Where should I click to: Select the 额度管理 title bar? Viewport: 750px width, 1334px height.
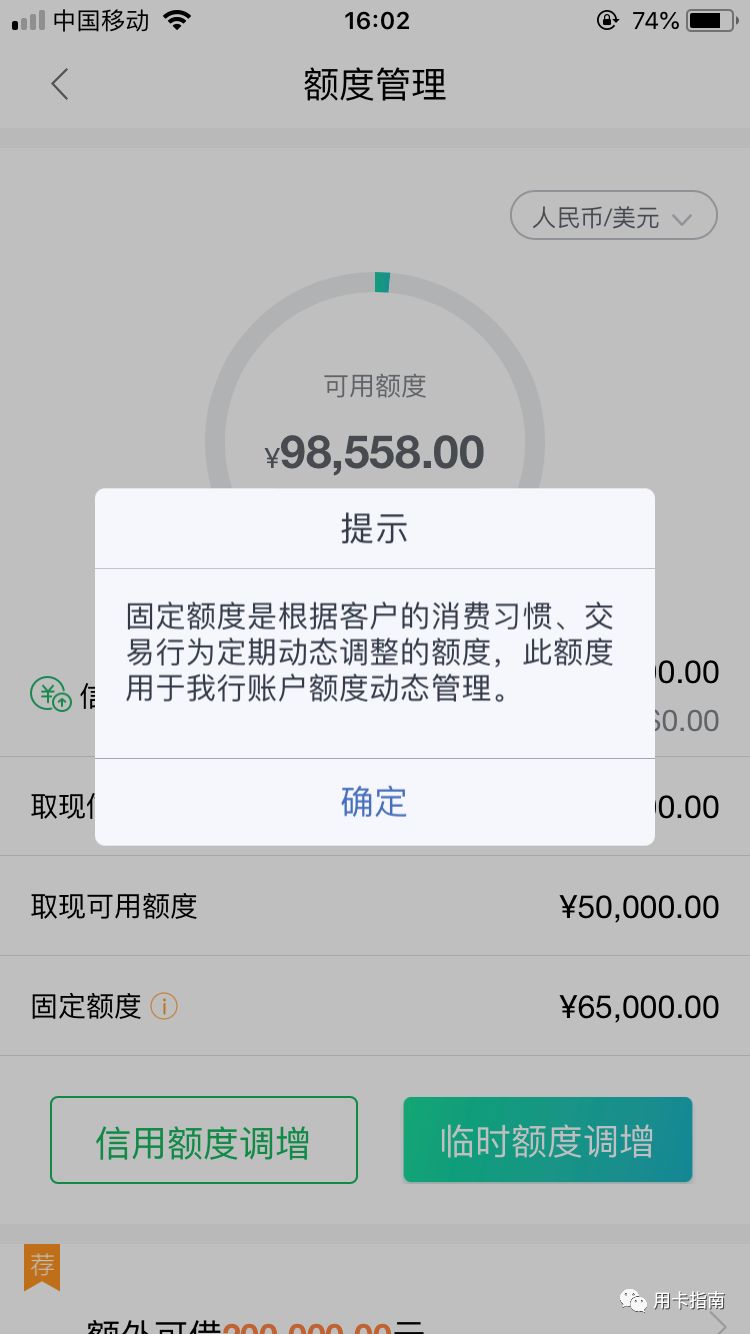click(374, 86)
